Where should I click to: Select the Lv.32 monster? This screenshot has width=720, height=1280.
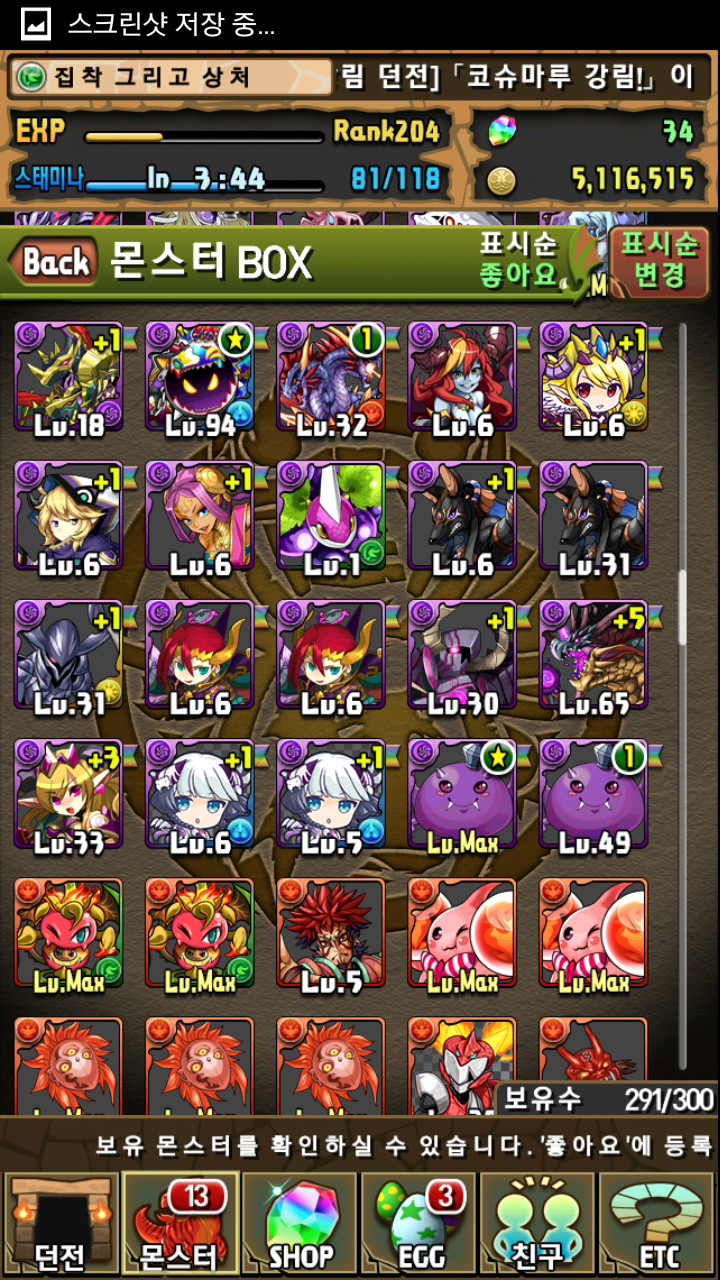coord(331,377)
